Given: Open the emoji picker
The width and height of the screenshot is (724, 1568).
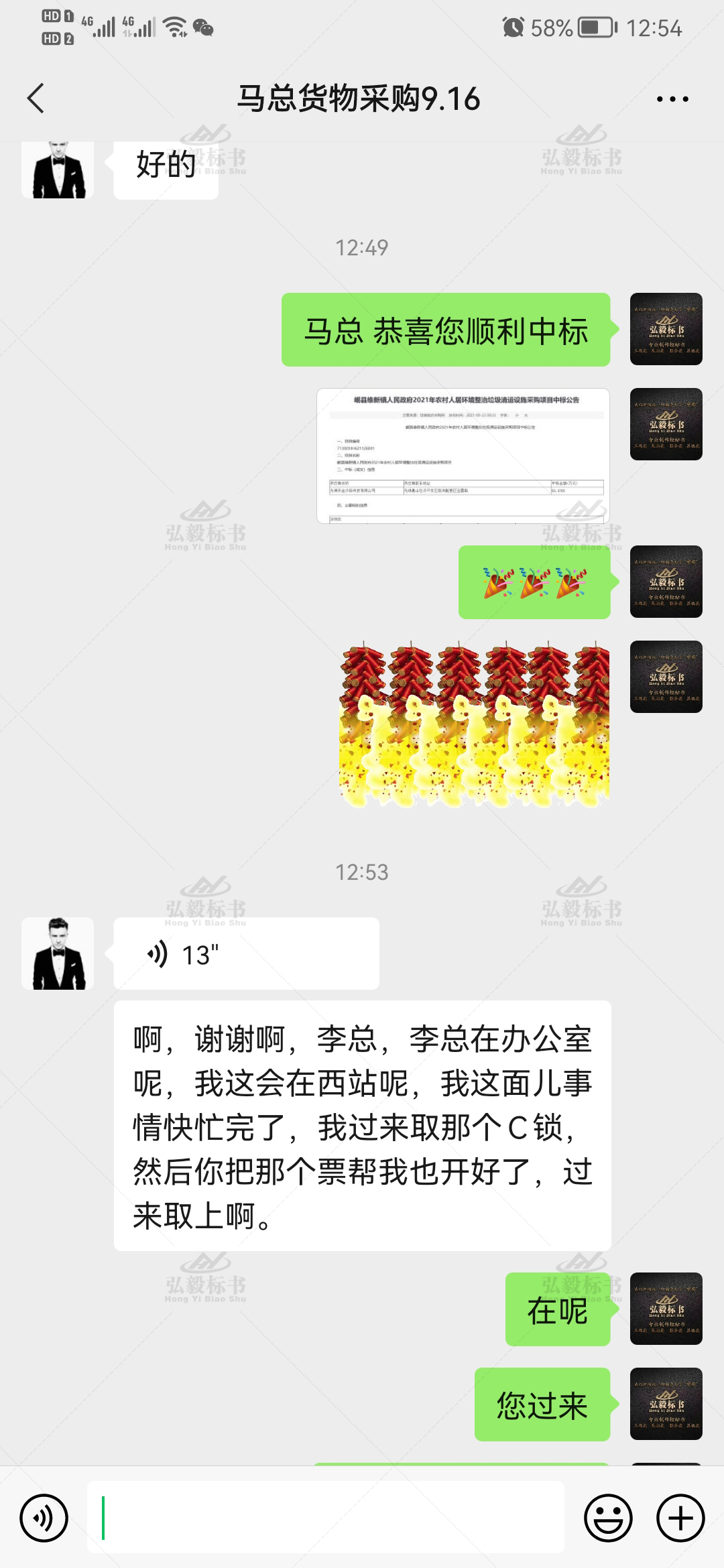Looking at the screenshot, I should point(608,1518).
